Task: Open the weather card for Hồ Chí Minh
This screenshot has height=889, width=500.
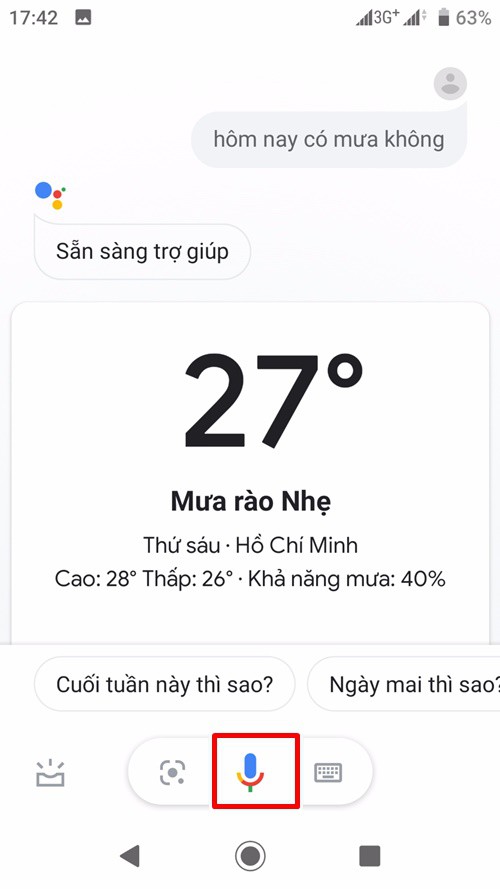Action: tap(250, 473)
